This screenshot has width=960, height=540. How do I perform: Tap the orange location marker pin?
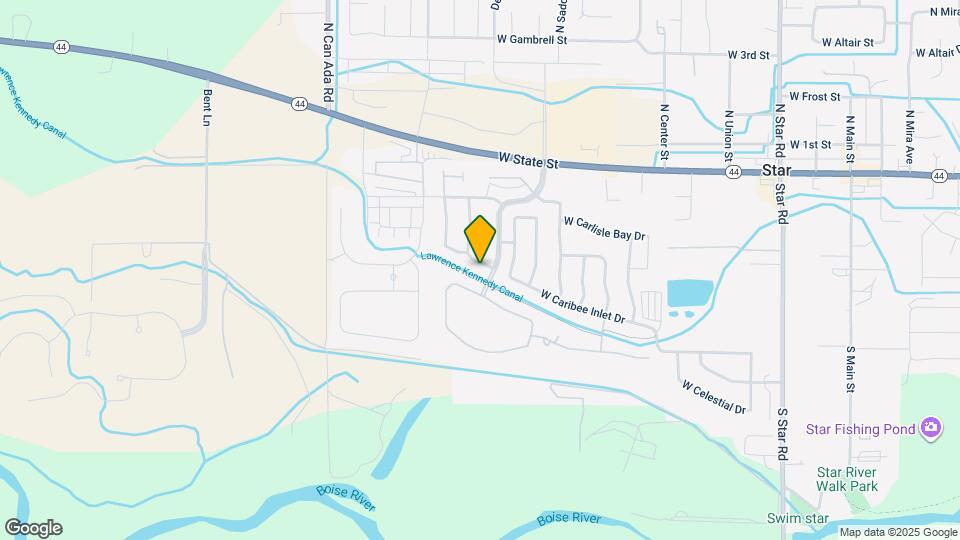click(x=480, y=239)
